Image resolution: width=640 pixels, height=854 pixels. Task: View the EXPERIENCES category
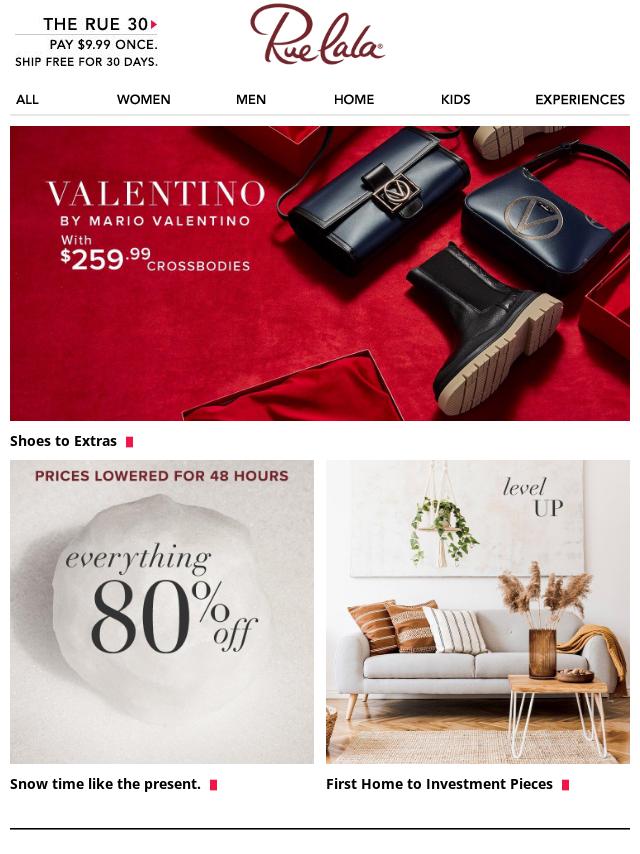pos(579,99)
